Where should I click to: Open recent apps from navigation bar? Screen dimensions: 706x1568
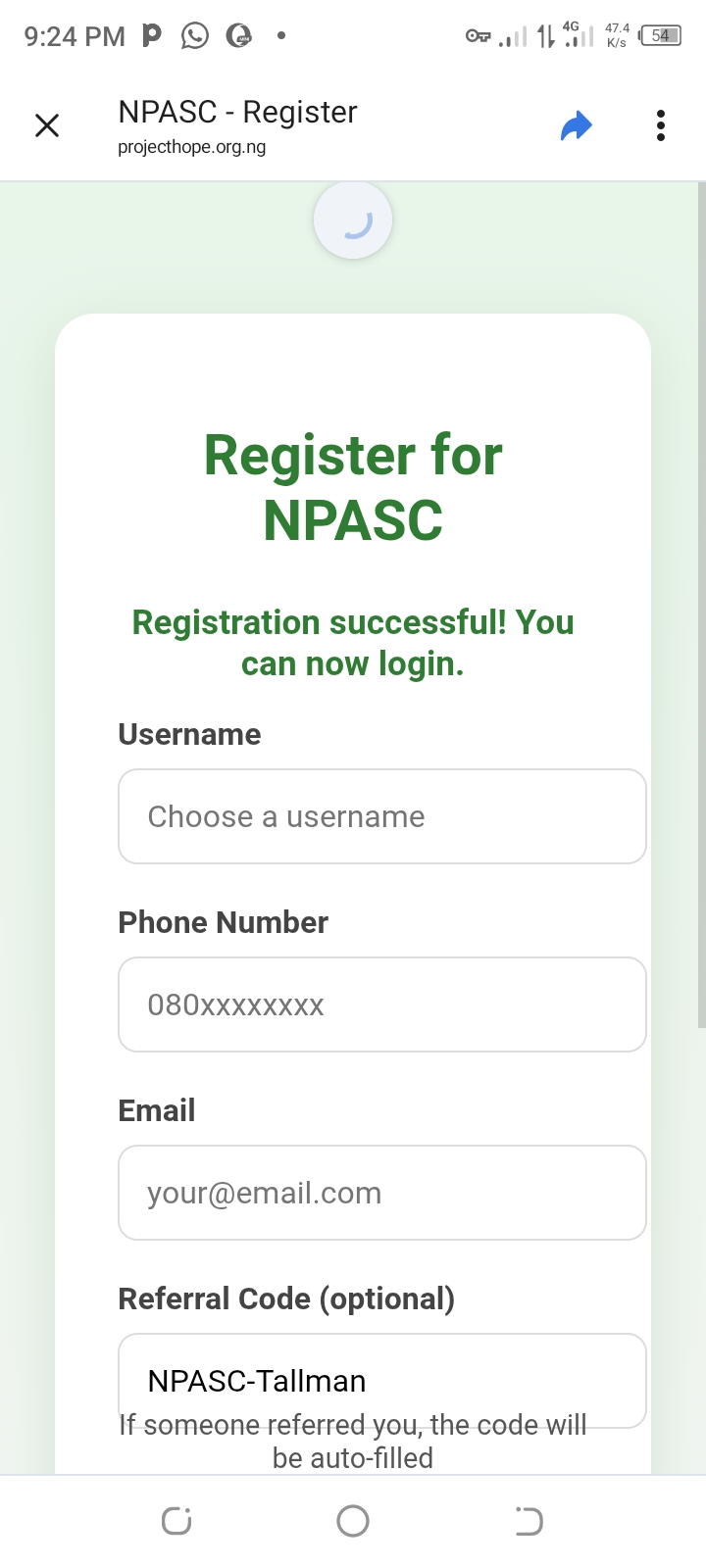coord(176,1521)
